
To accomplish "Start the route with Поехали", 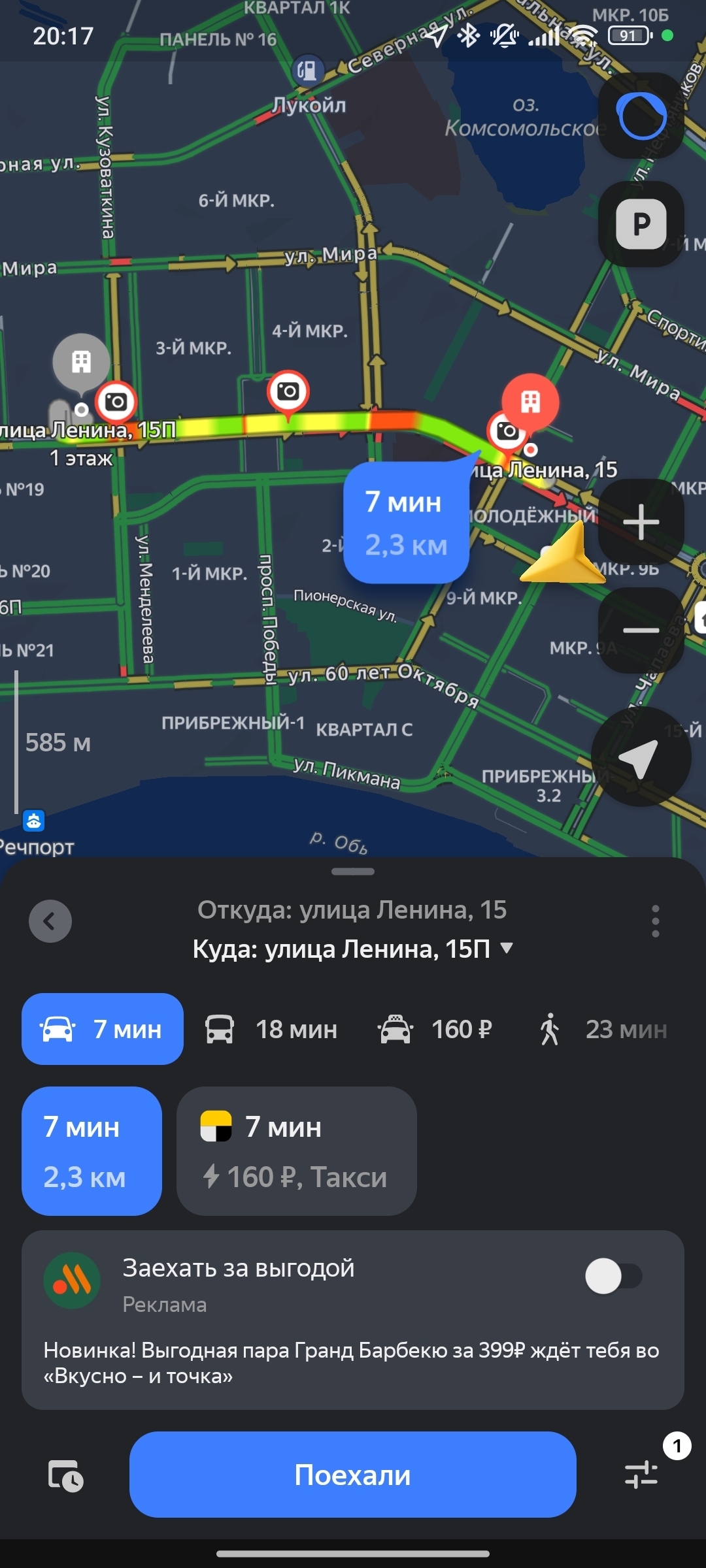I will (x=352, y=1475).
